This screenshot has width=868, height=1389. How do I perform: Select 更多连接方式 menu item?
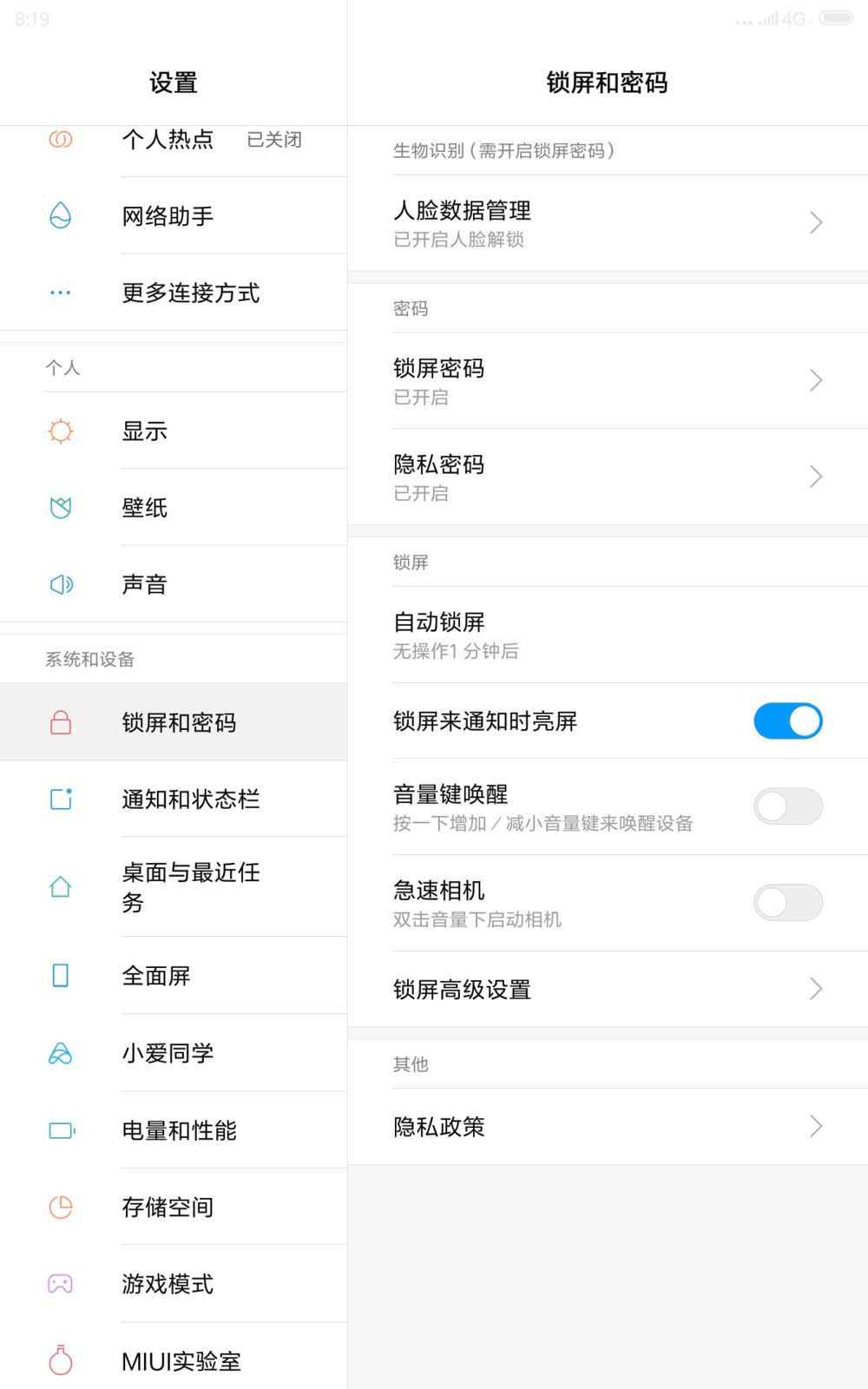point(174,293)
